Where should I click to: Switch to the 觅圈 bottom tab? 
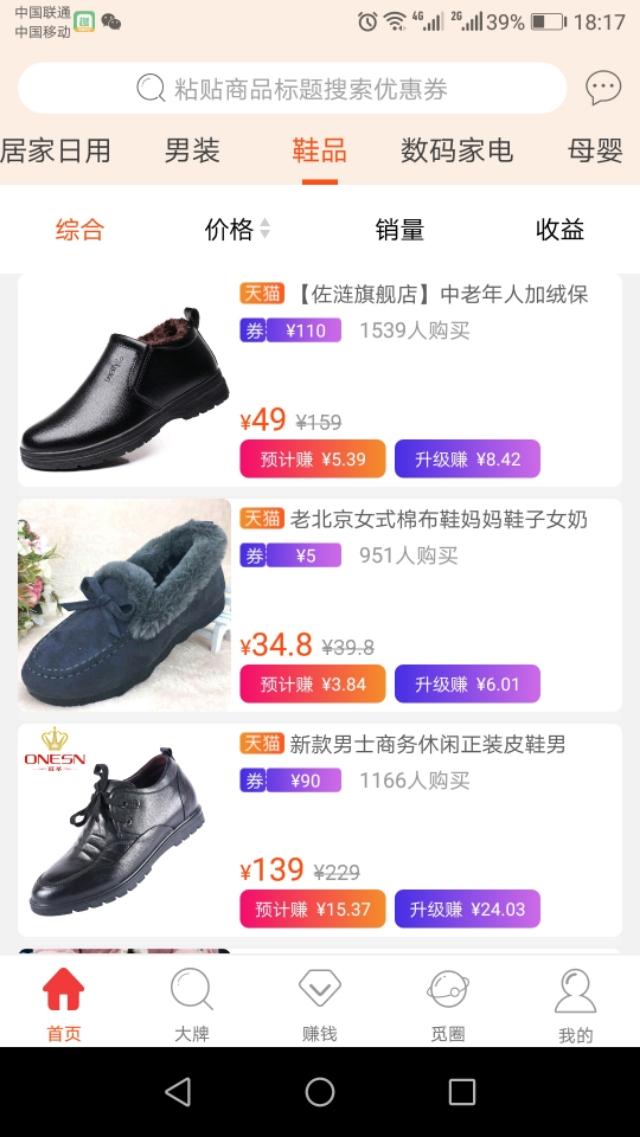(447, 1003)
